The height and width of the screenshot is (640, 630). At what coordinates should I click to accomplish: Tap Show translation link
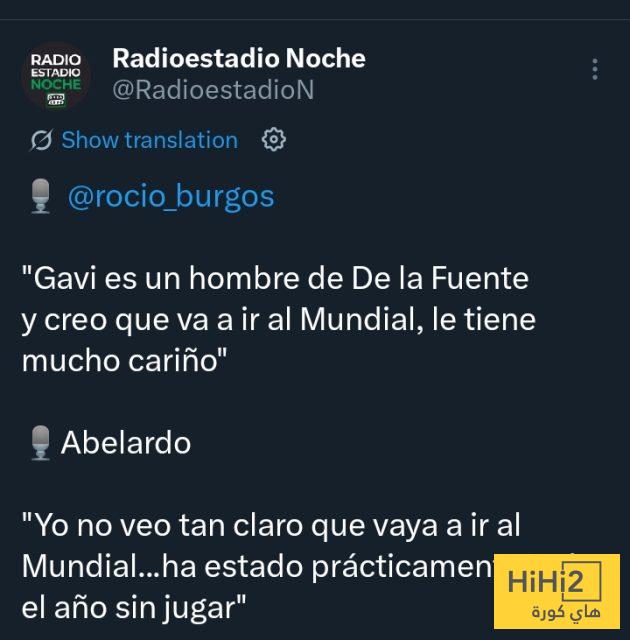(149, 140)
